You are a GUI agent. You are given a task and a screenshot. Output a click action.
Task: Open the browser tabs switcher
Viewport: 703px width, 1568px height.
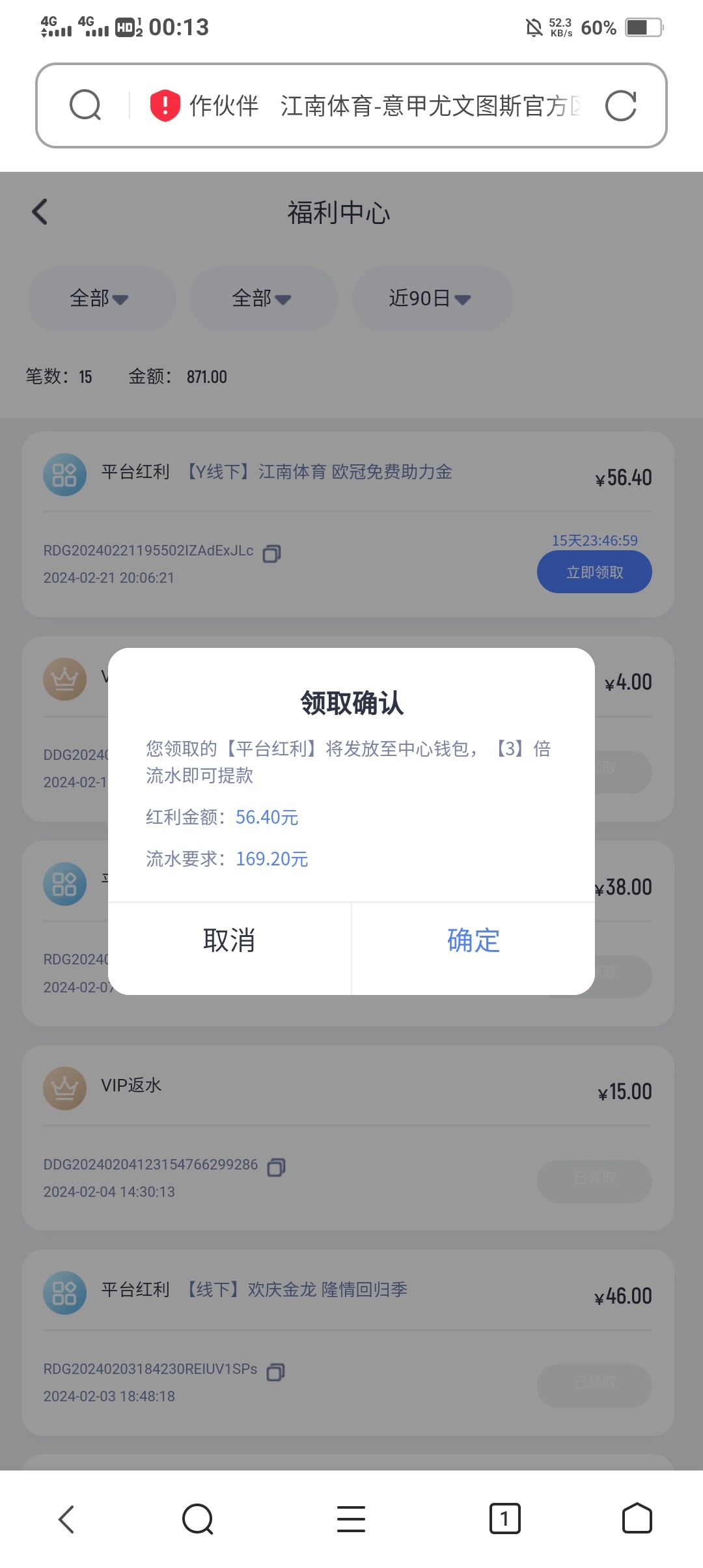[504, 1519]
